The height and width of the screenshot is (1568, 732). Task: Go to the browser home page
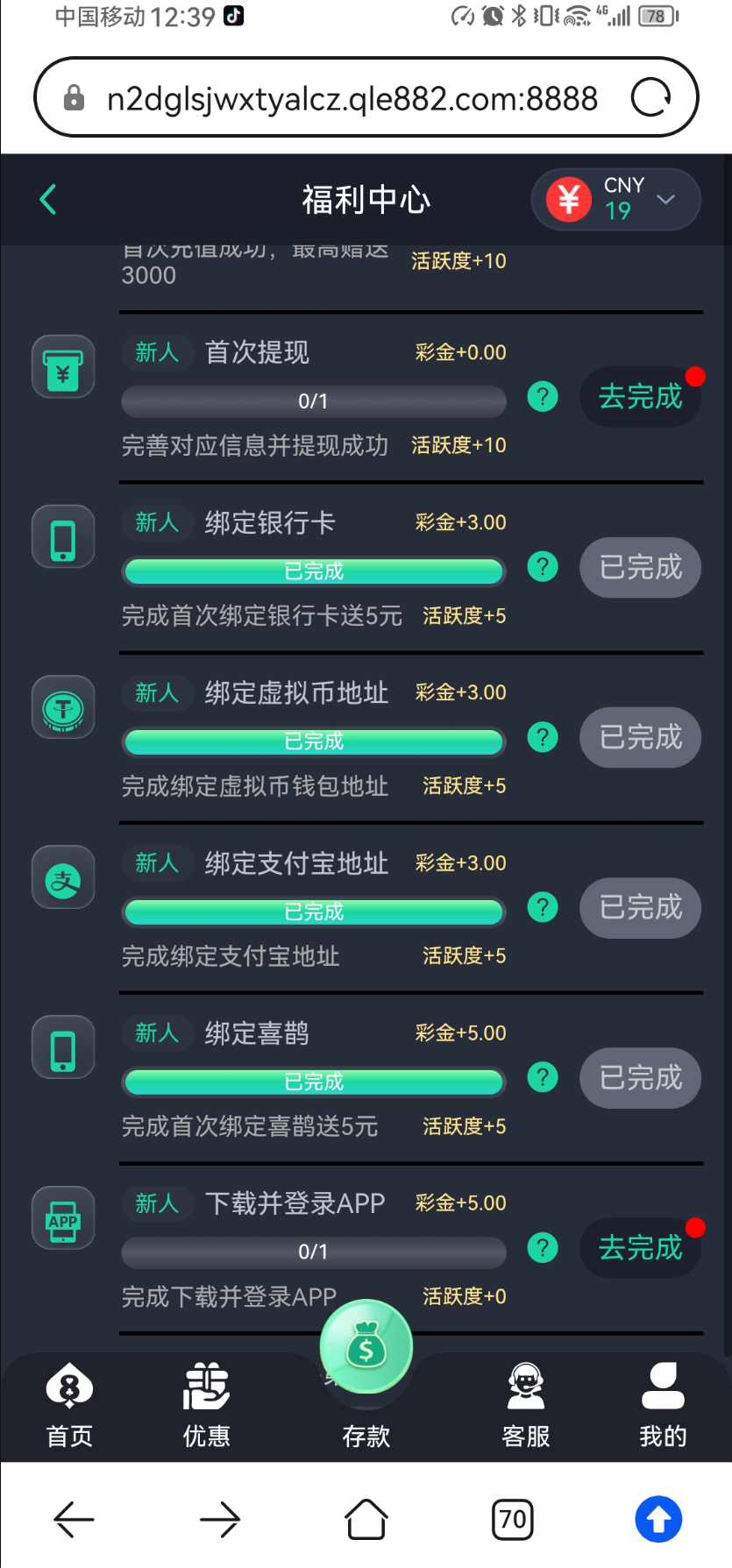tap(366, 1519)
